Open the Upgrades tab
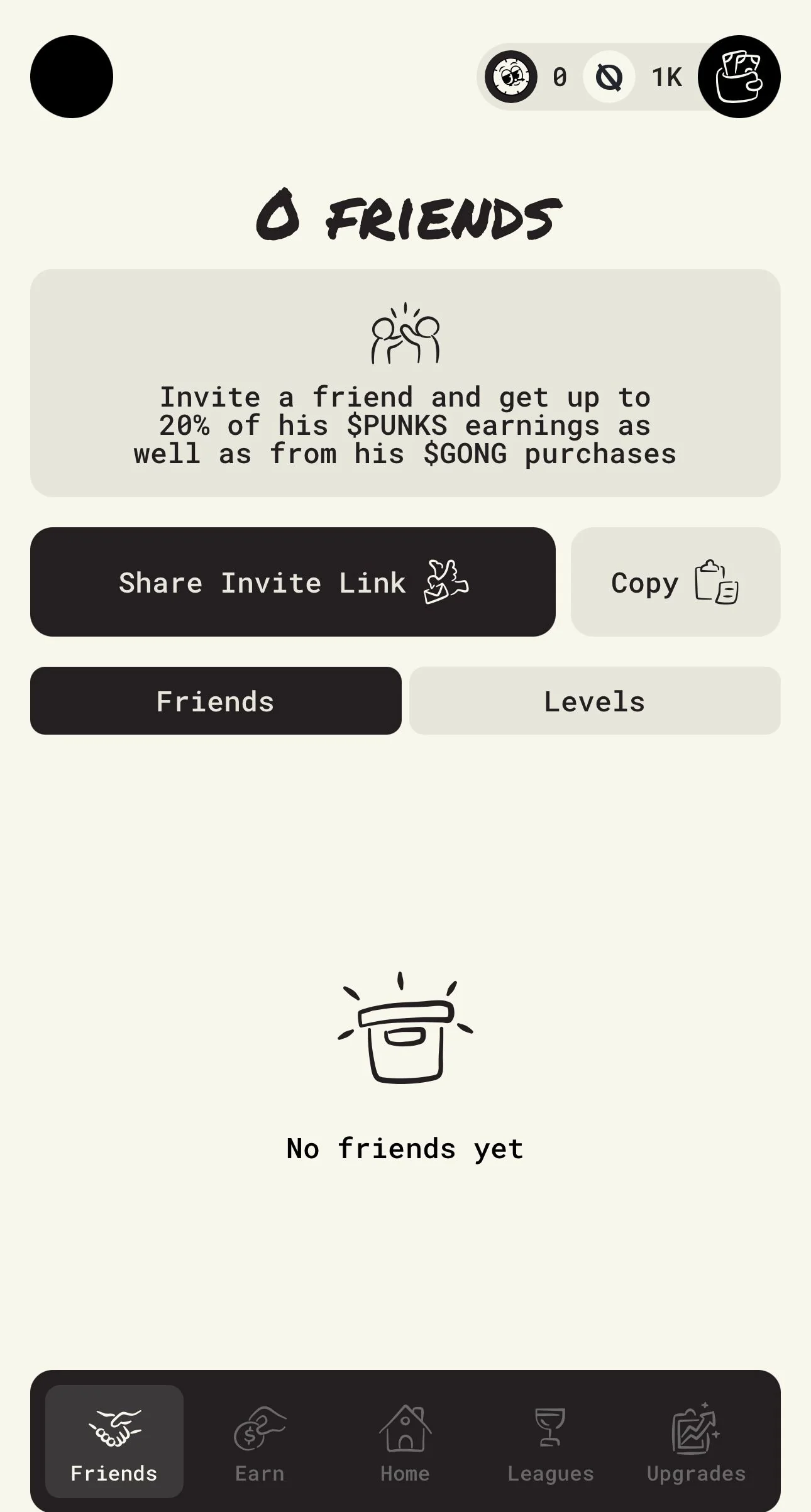The height and width of the screenshot is (1512, 811). coord(696,1442)
